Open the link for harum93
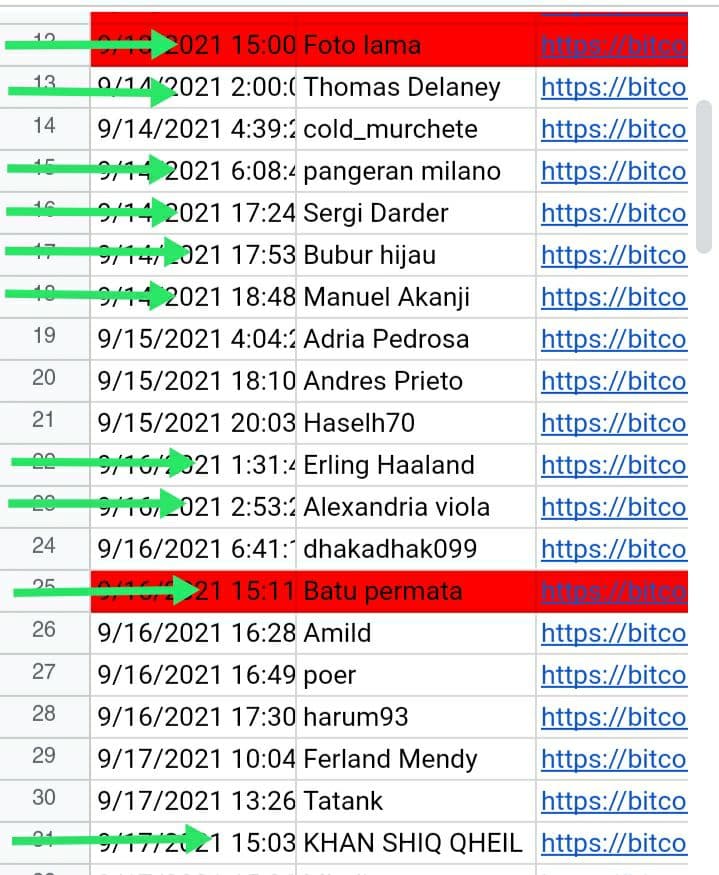719x875 pixels. 614,718
